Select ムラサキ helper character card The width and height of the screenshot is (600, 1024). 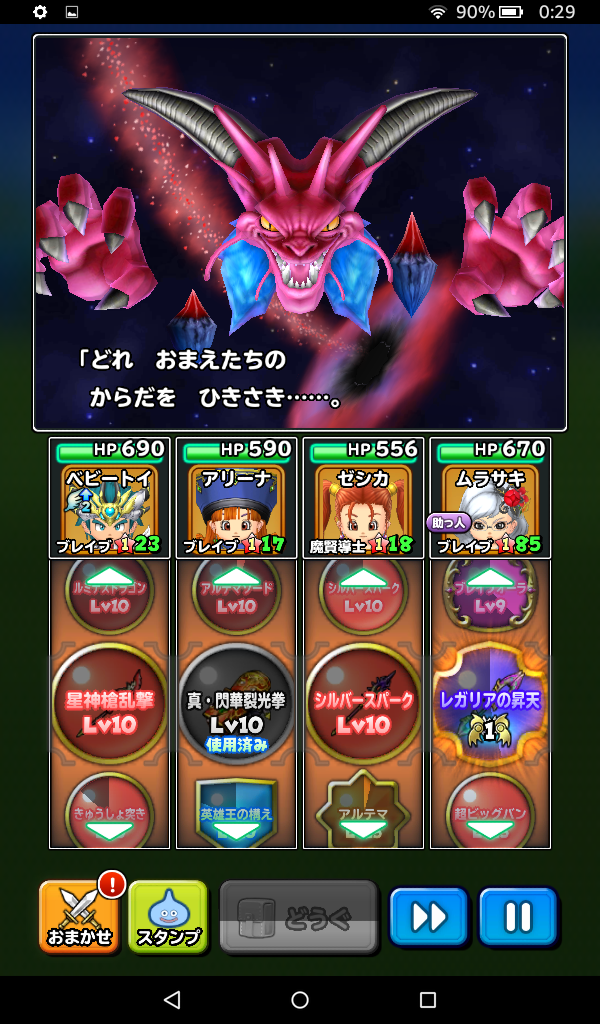[x=490, y=497]
